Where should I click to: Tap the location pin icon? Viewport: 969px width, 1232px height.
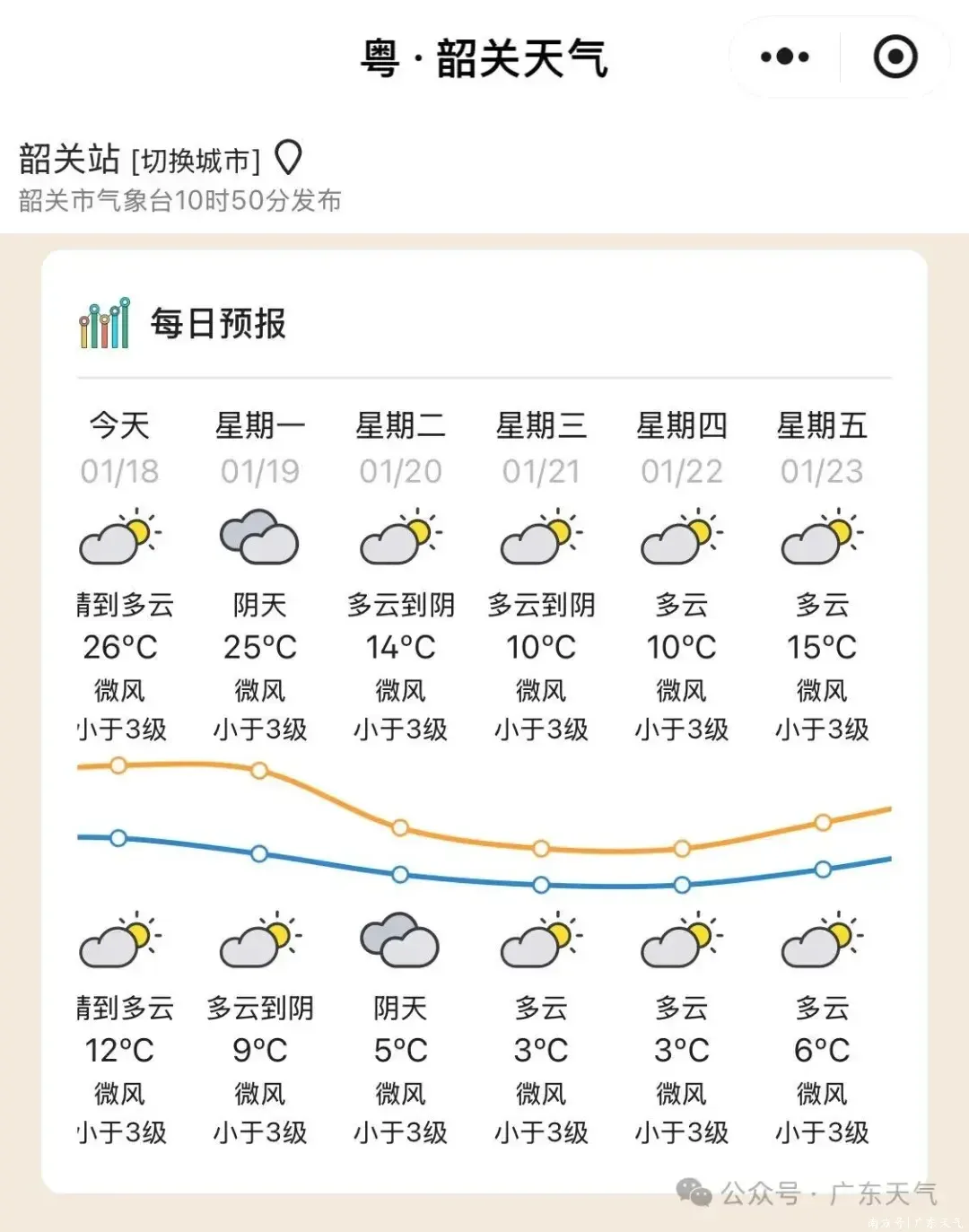(x=288, y=158)
